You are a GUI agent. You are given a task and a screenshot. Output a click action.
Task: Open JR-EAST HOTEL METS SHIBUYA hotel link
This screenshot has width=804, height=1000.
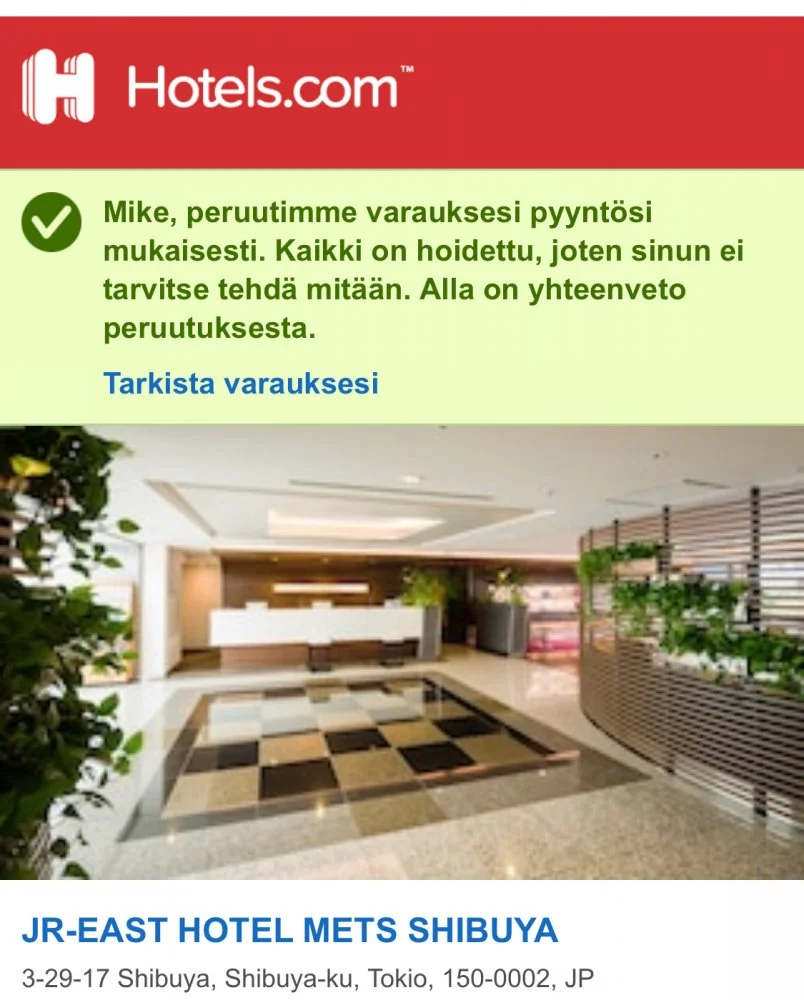coord(289,930)
